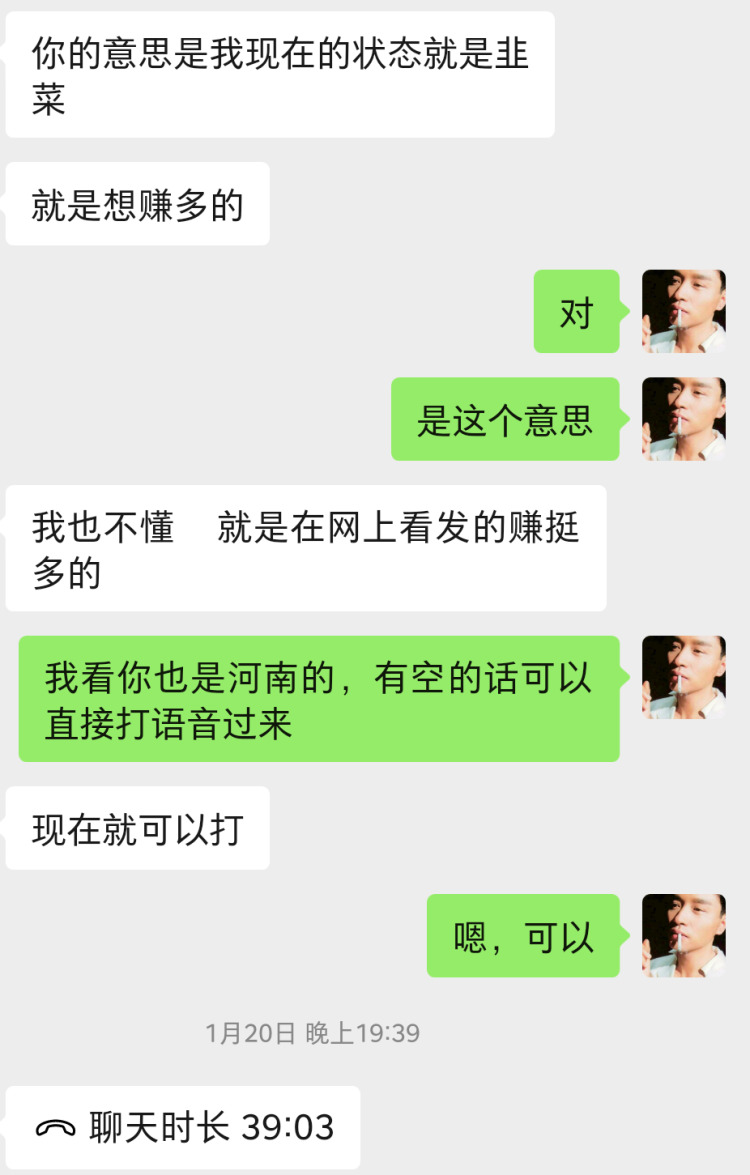Select topmost white bubble mentioning 状态

click(x=280, y=73)
